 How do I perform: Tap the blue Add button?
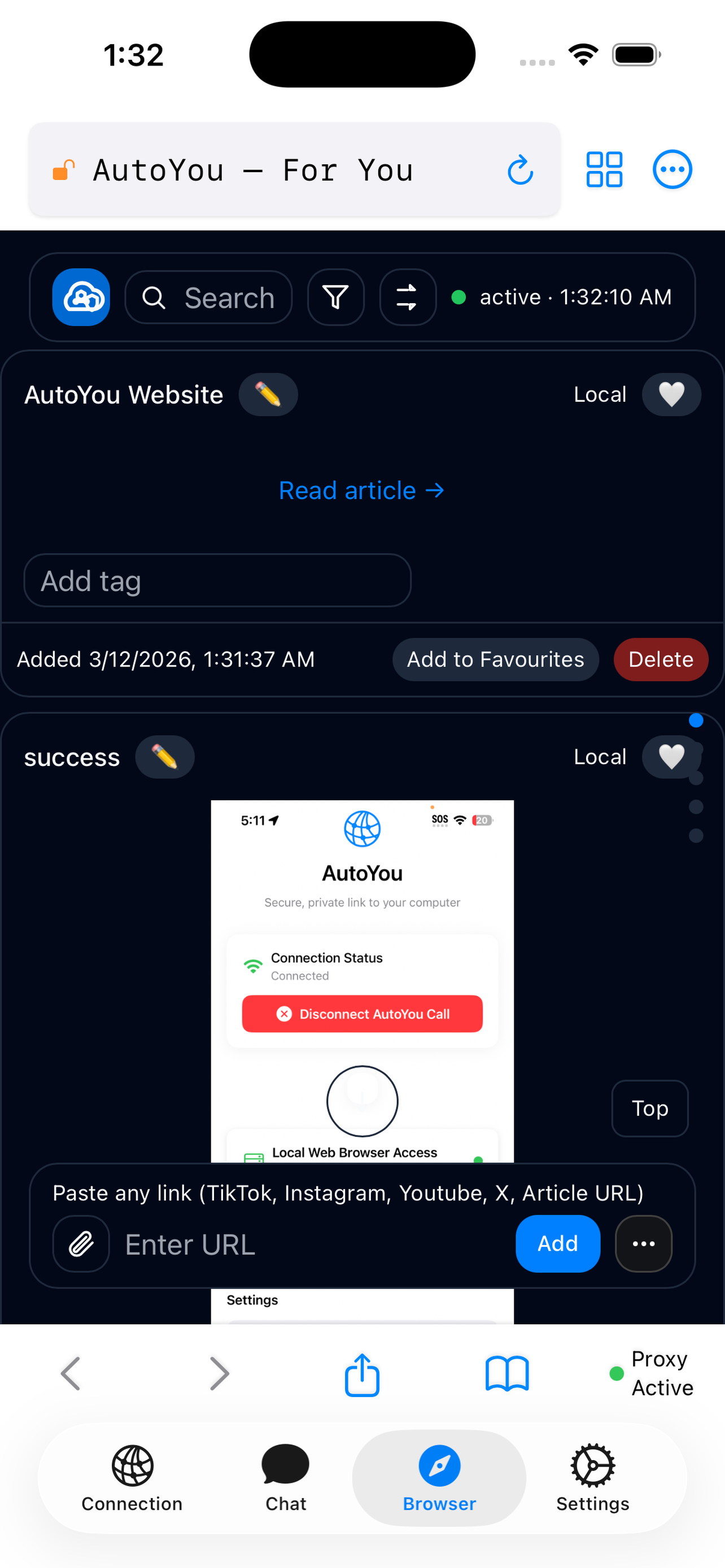(557, 1243)
